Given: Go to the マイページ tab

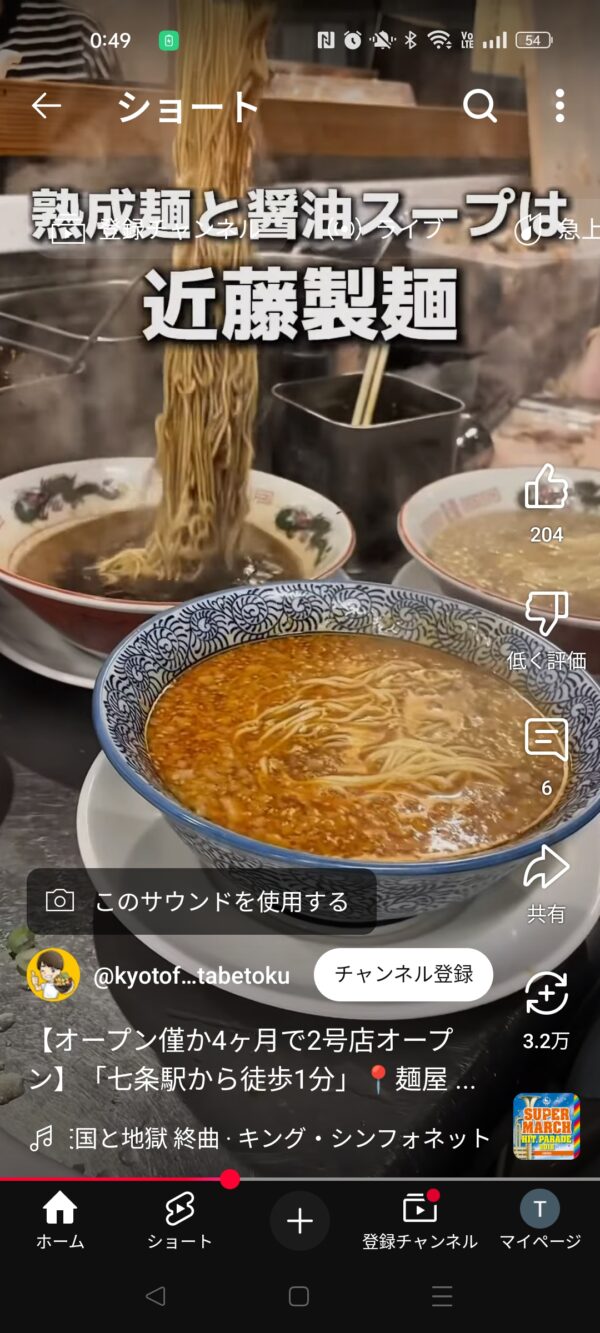Looking at the screenshot, I should (x=540, y=1221).
